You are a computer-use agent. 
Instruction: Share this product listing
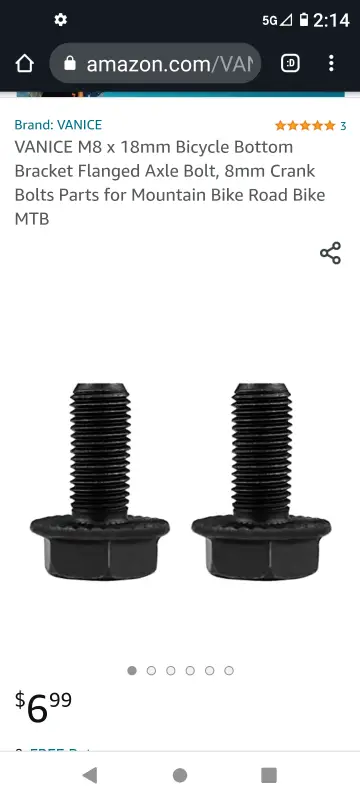tap(330, 253)
